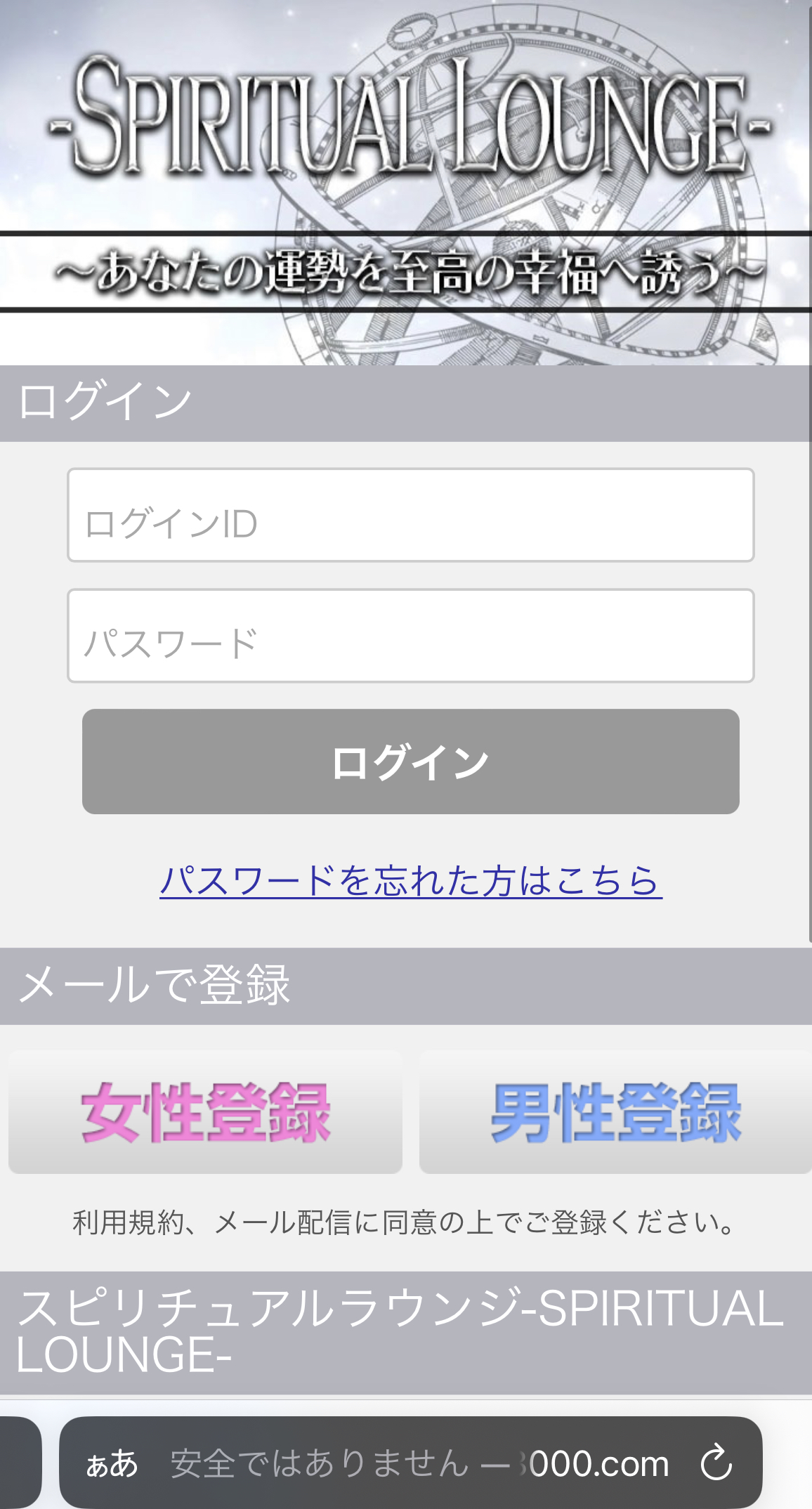Tap the gray ログイン button
The image size is (812, 1509).
pos(410,762)
